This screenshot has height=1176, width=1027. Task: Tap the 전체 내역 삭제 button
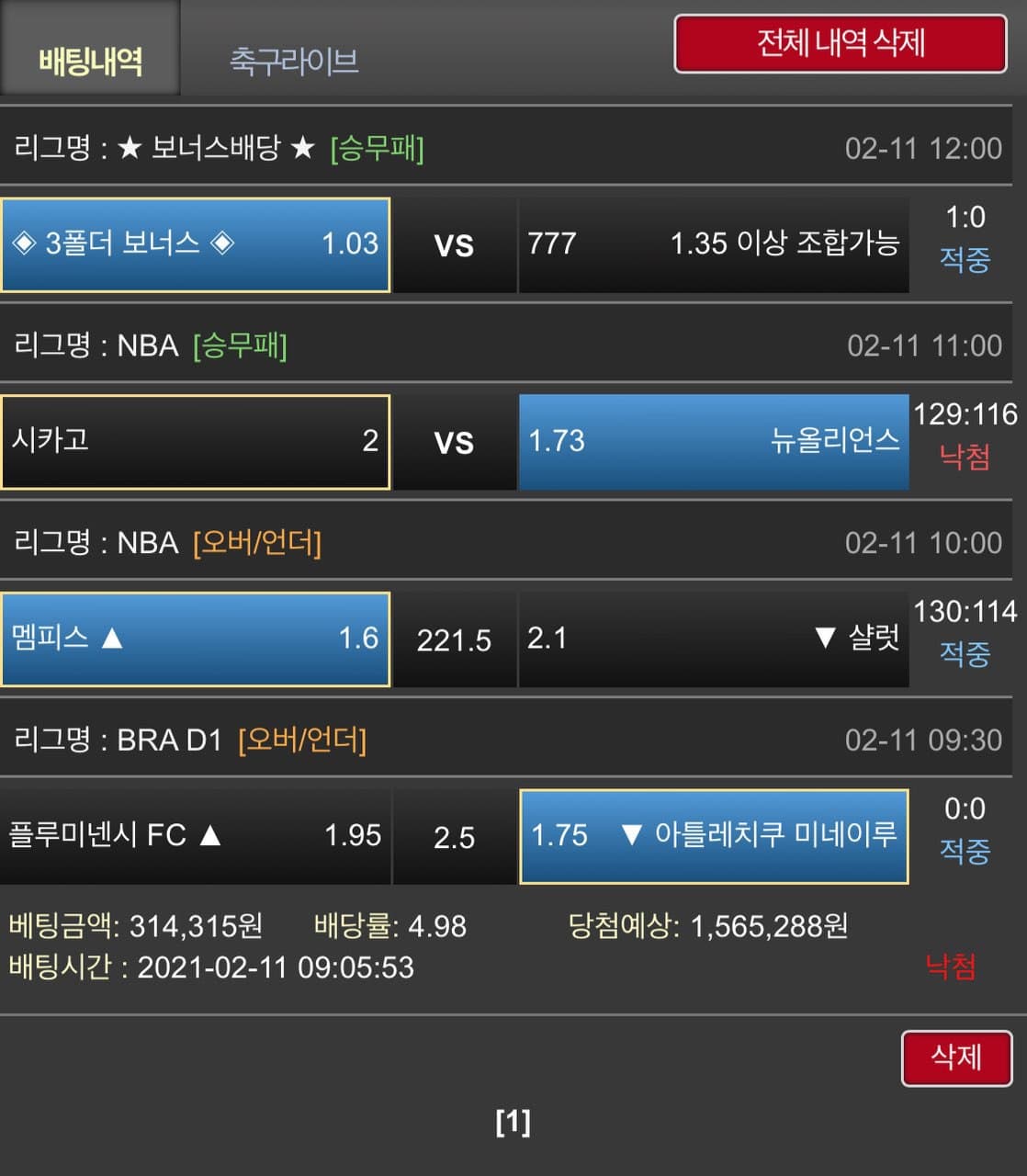click(x=840, y=43)
